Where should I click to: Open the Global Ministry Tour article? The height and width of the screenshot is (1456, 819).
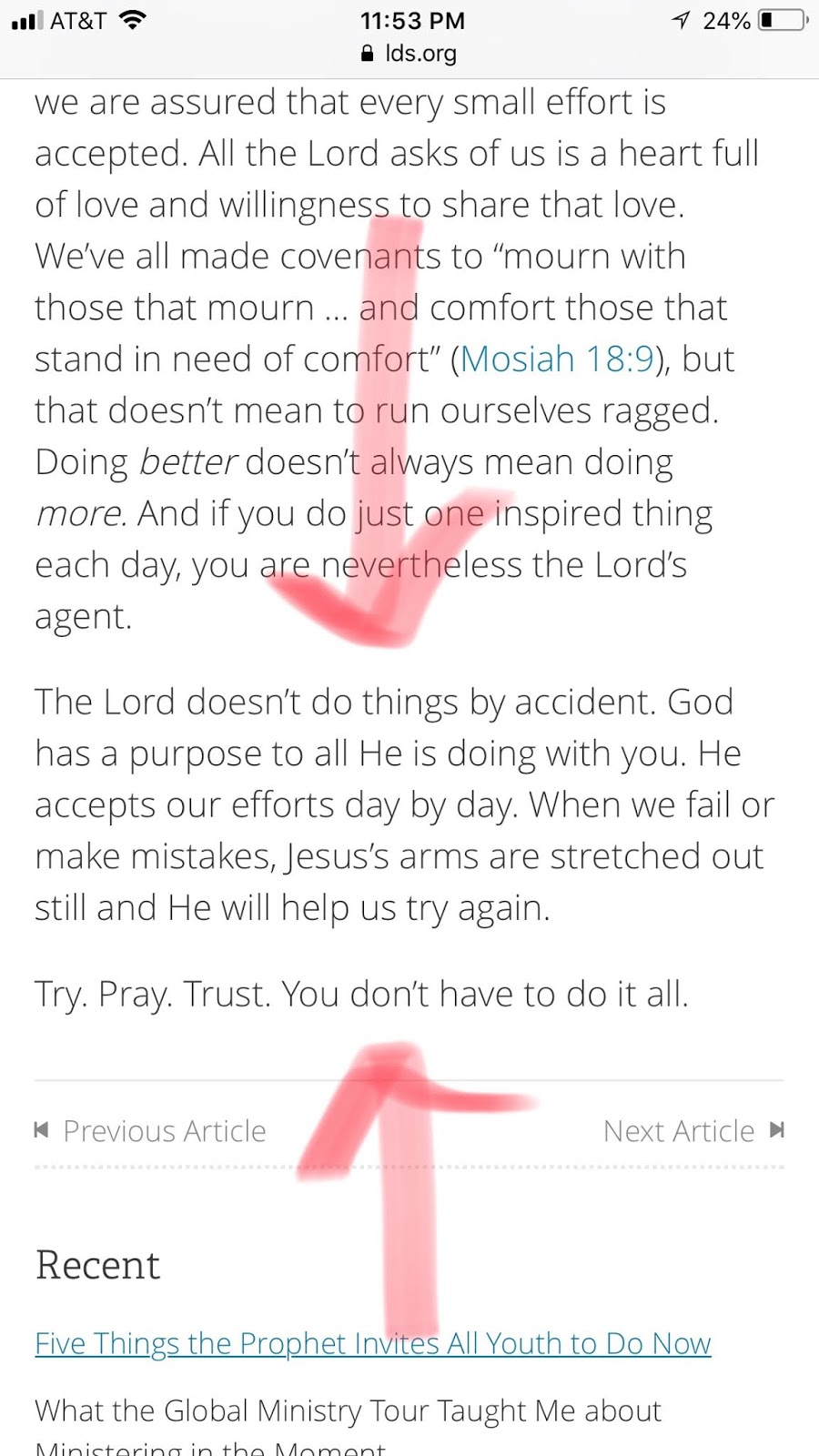tap(348, 1411)
